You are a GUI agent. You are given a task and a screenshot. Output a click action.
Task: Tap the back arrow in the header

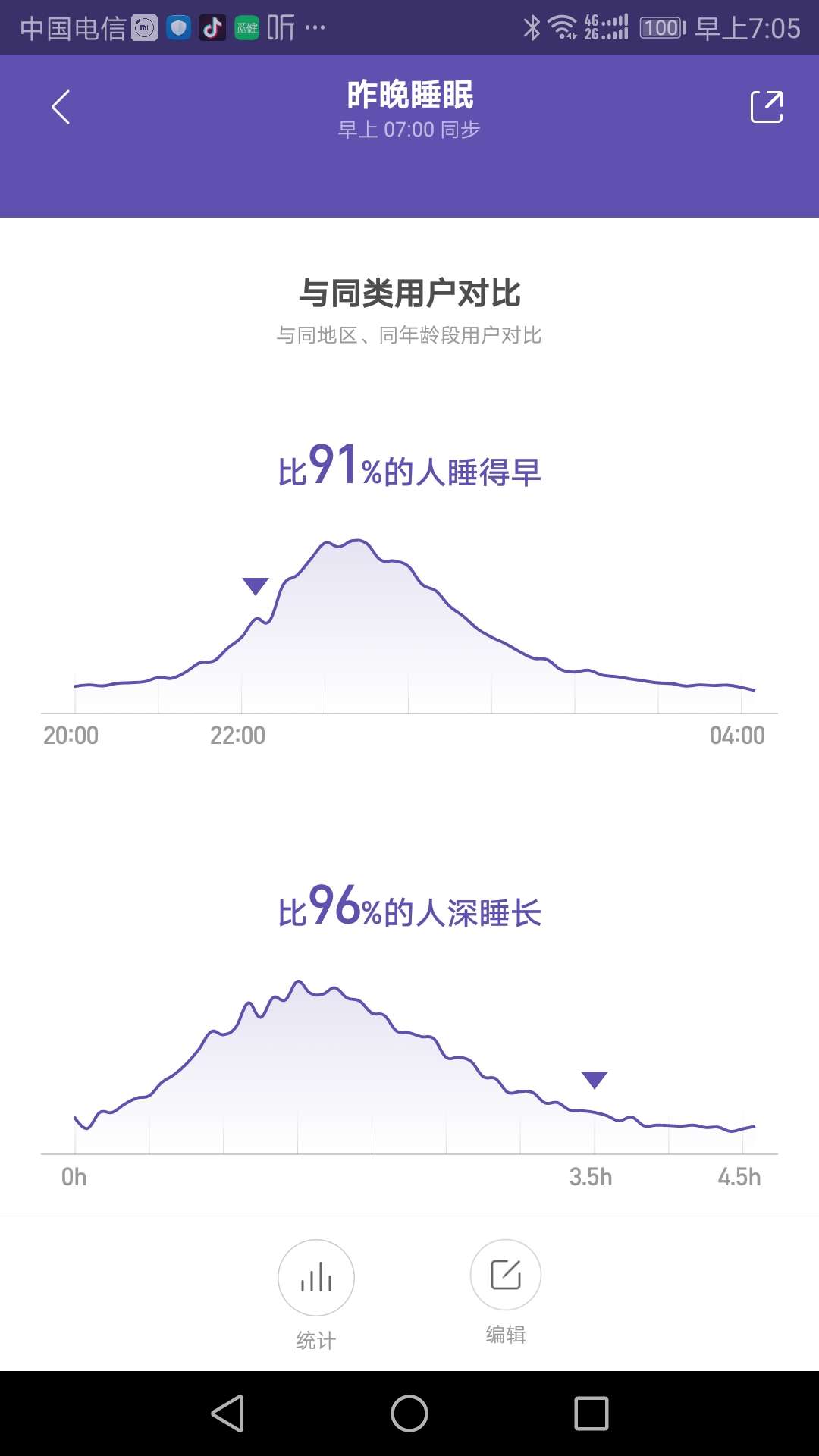tap(61, 106)
